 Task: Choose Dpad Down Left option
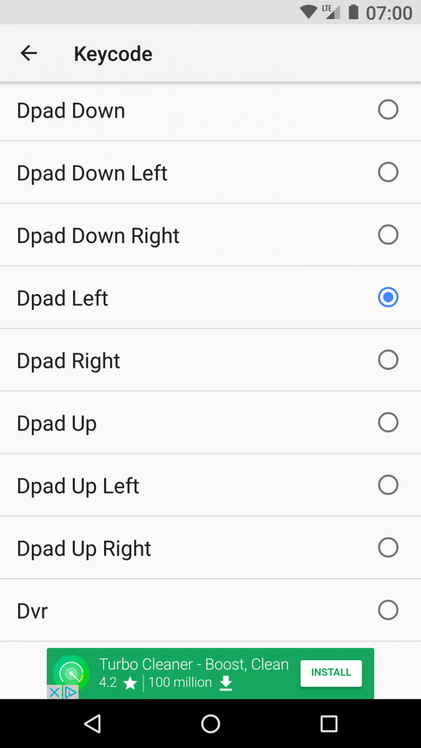(210, 172)
